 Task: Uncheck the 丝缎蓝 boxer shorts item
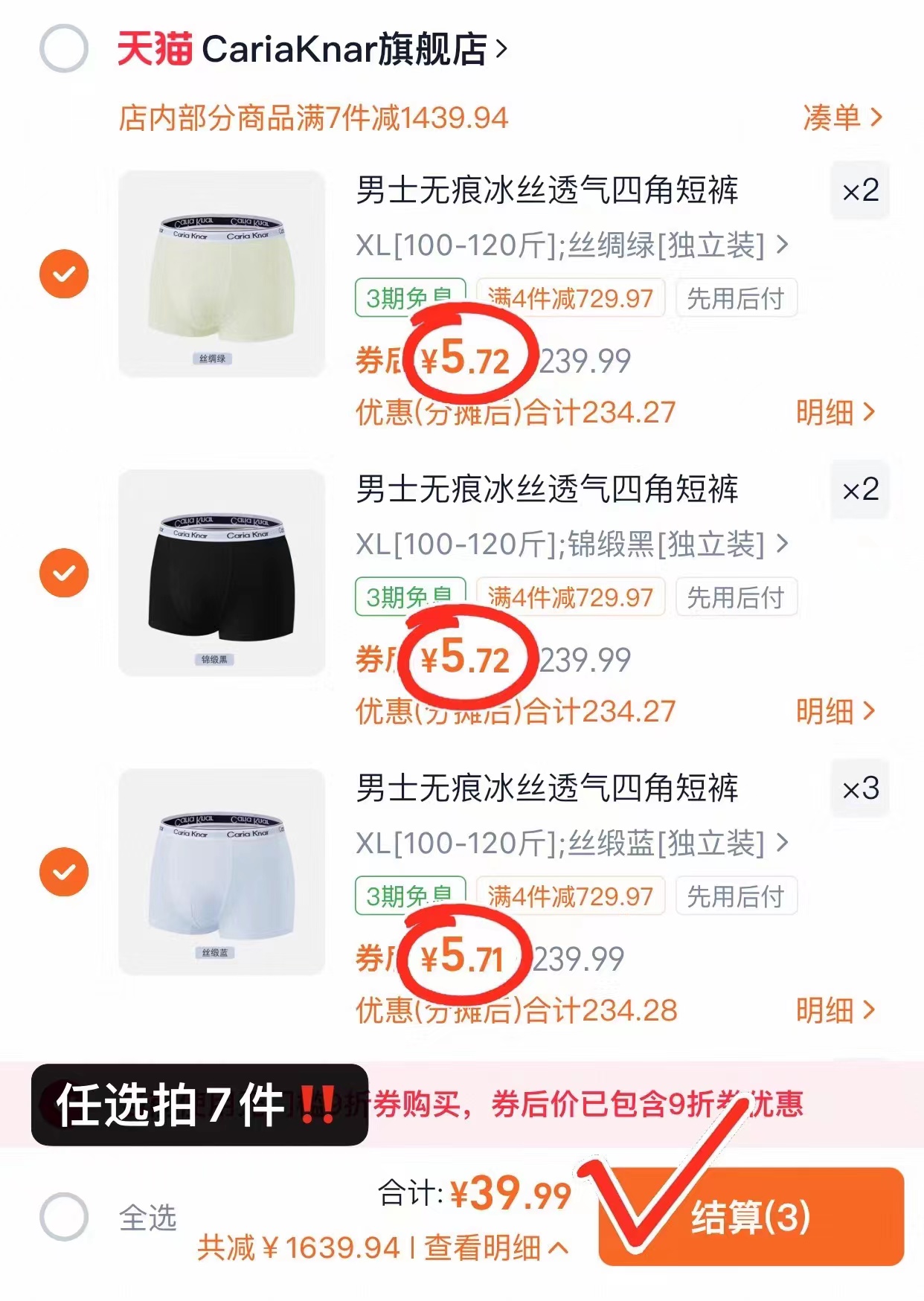click(x=65, y=873)
